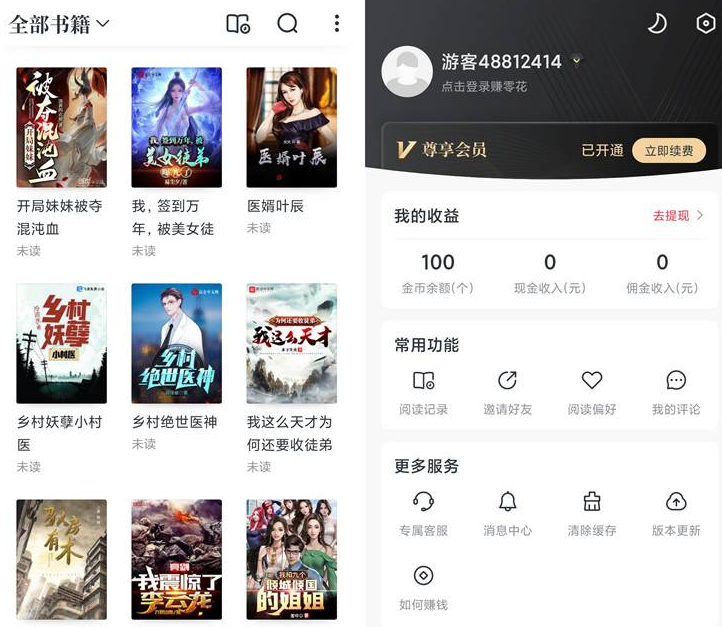Contact 专属客服 support
Image resolution: width=722 pixels, height=627 pixels.
pos(423,513)
